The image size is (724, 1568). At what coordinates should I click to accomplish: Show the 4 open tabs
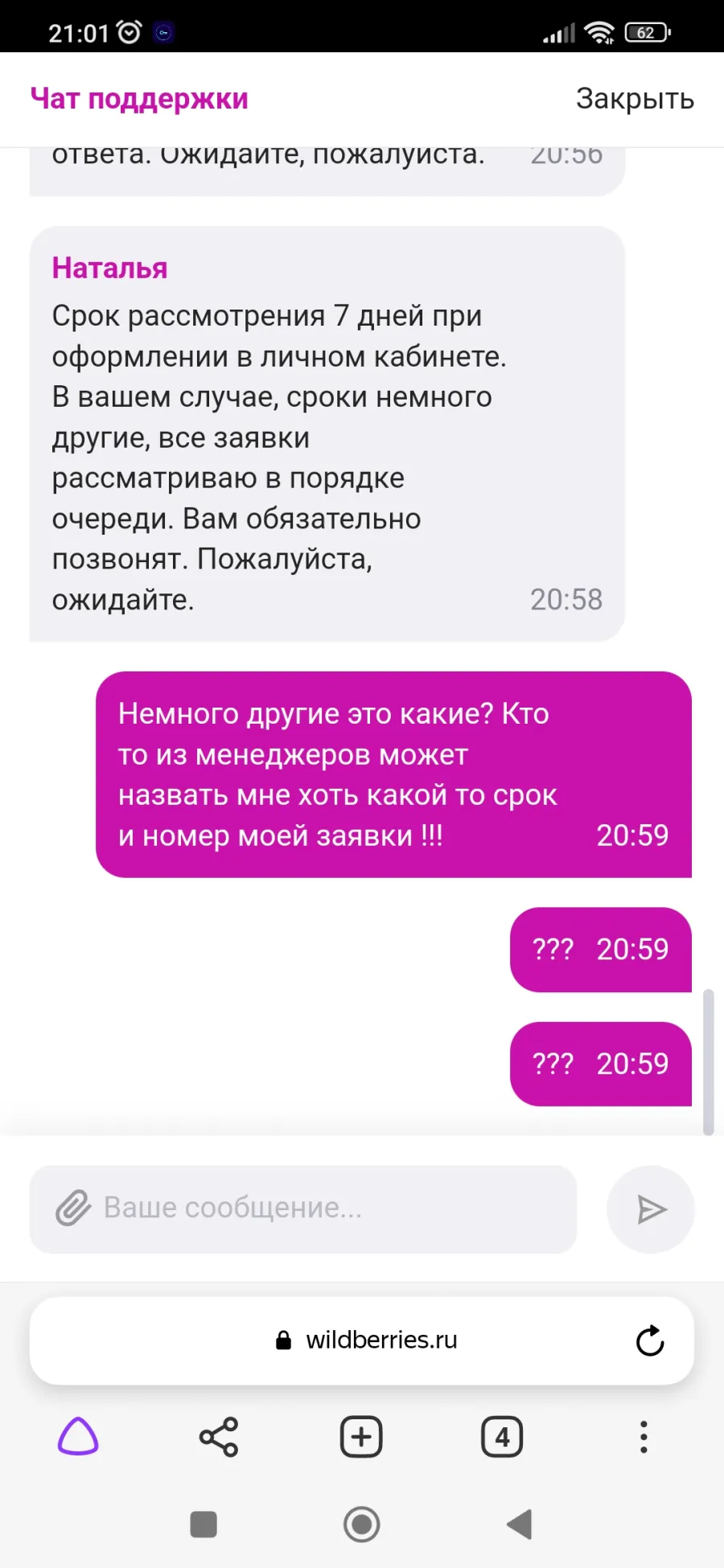502,1436
